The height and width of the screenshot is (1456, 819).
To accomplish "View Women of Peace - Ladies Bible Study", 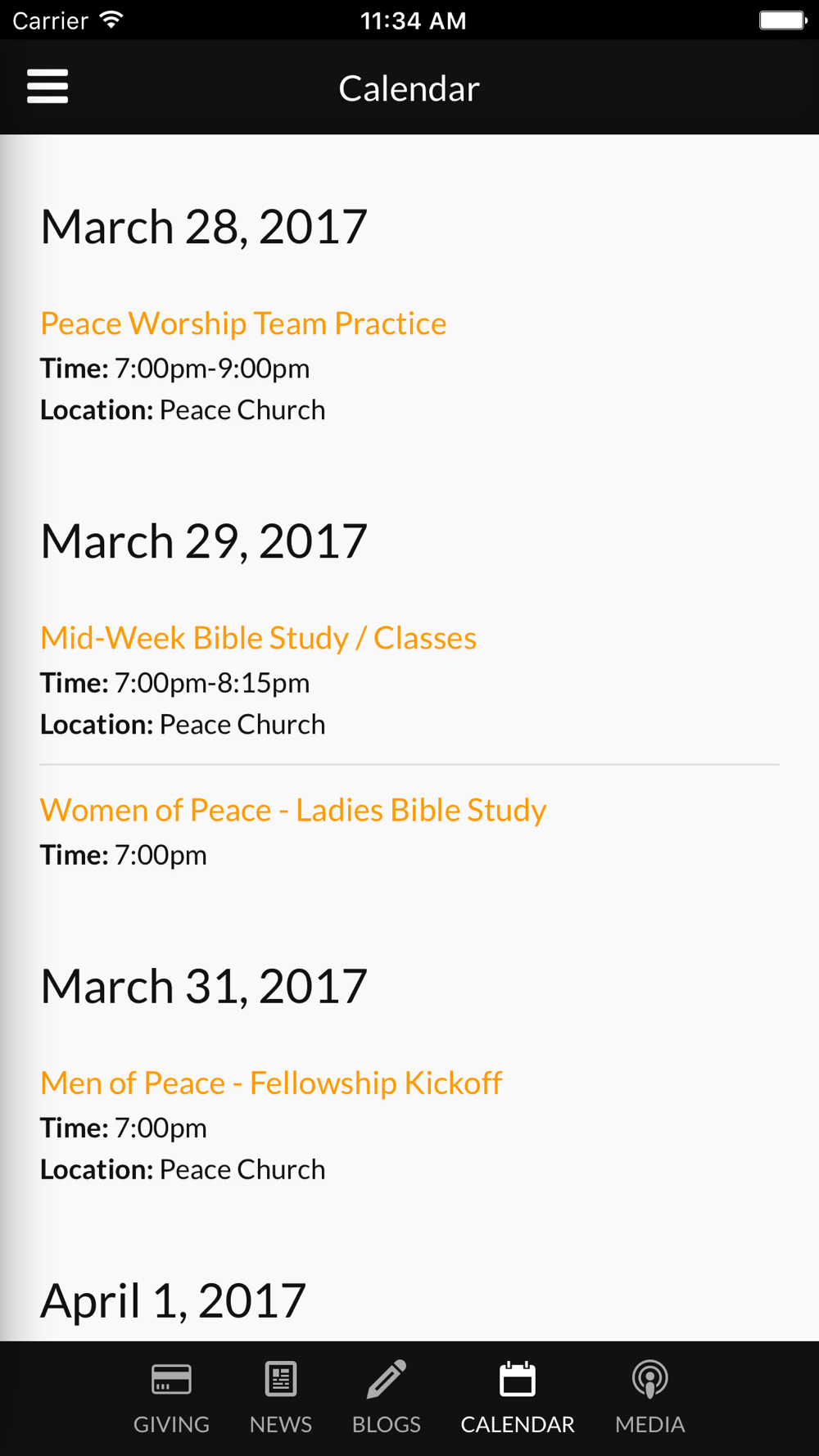I will pos(293,811).
